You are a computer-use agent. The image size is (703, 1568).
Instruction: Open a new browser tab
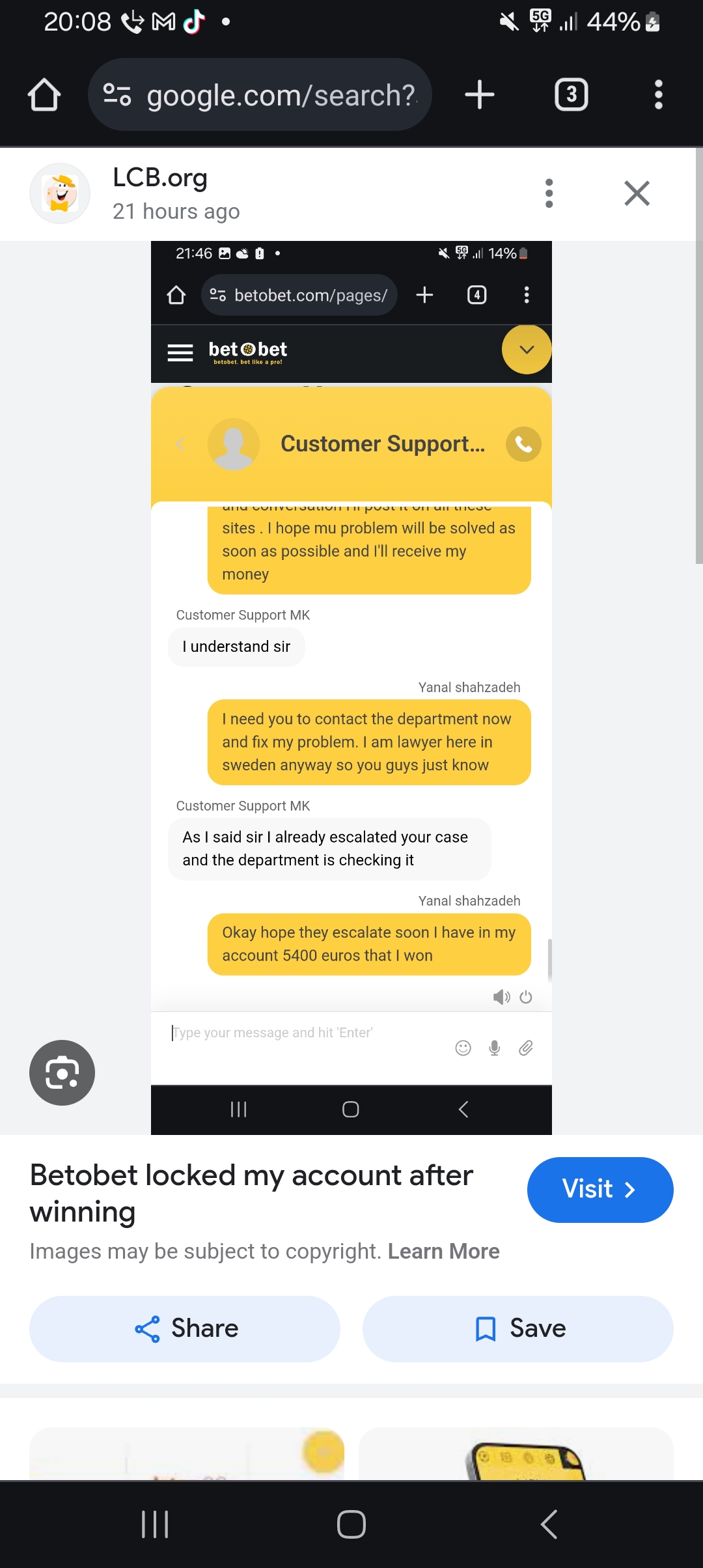[x=480, y=95]
